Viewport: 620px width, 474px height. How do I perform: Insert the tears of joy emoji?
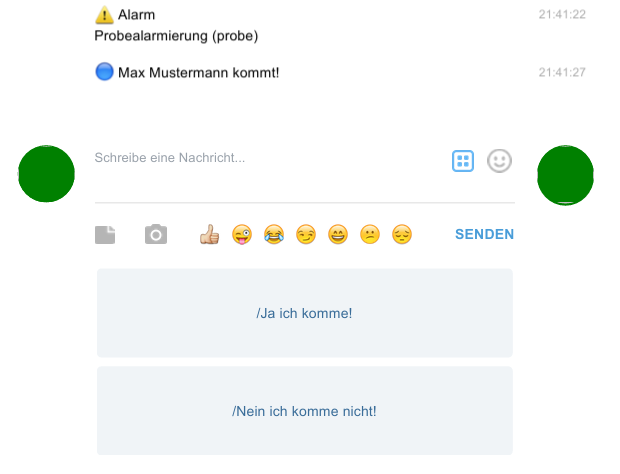[x=273, y=235]
